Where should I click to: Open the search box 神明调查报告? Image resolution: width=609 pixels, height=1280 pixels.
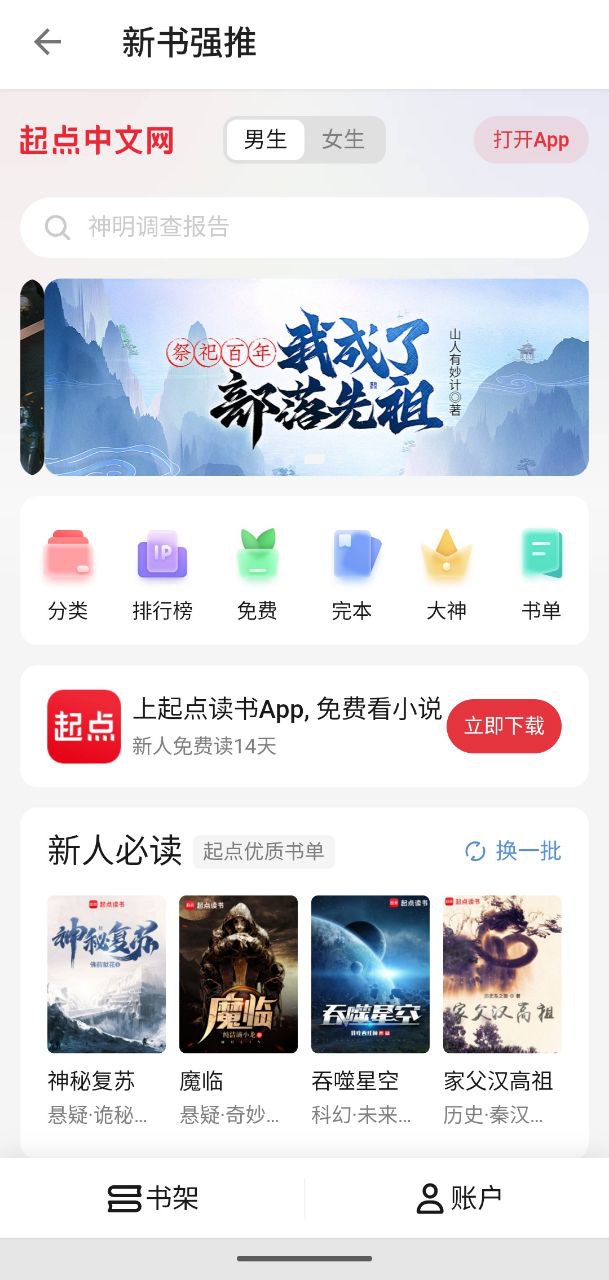click(304, 228)
